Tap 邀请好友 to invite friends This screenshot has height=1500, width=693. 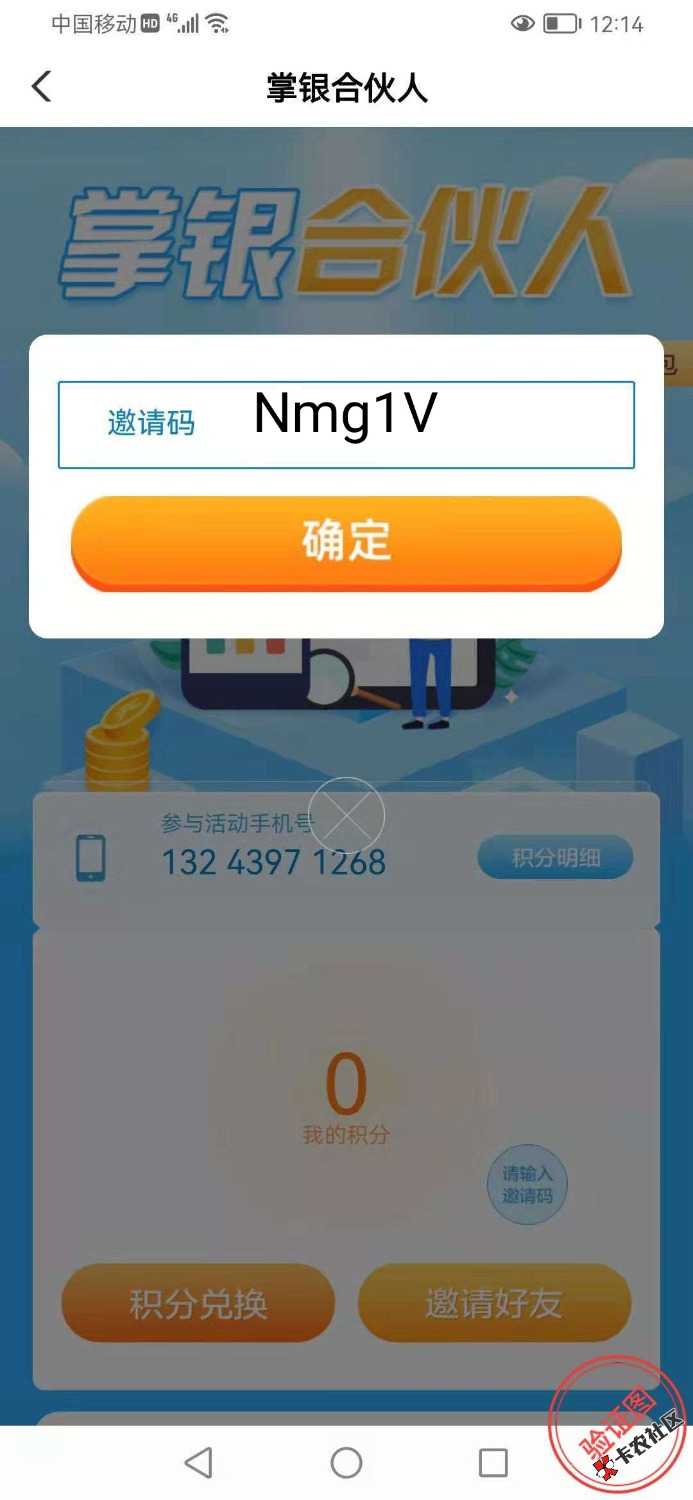494,1303
